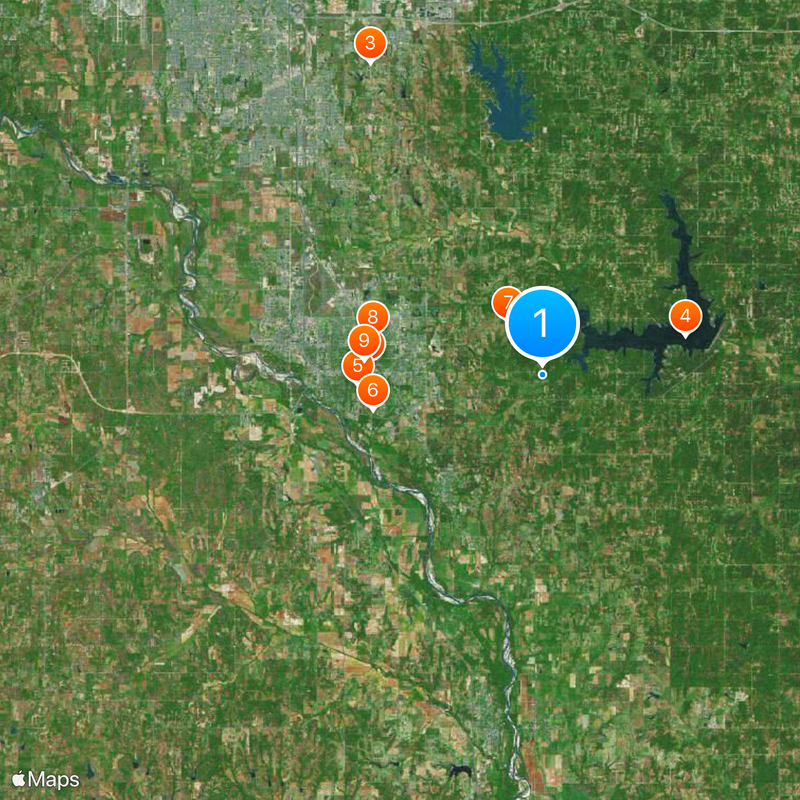Select the blue pin numbered 1

tap(543, 323)
